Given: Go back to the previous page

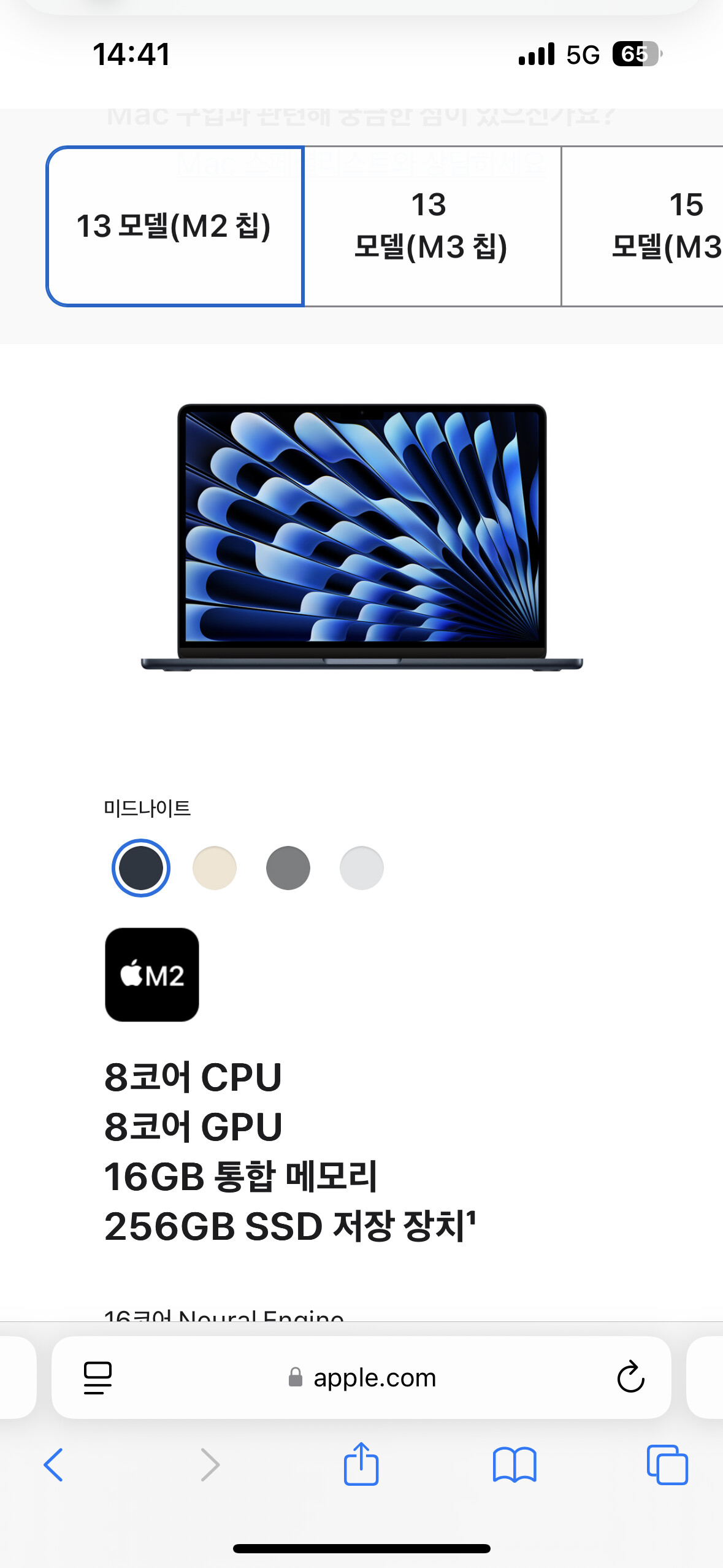Looking at the screenshot, I should [x=53, y=1465].
